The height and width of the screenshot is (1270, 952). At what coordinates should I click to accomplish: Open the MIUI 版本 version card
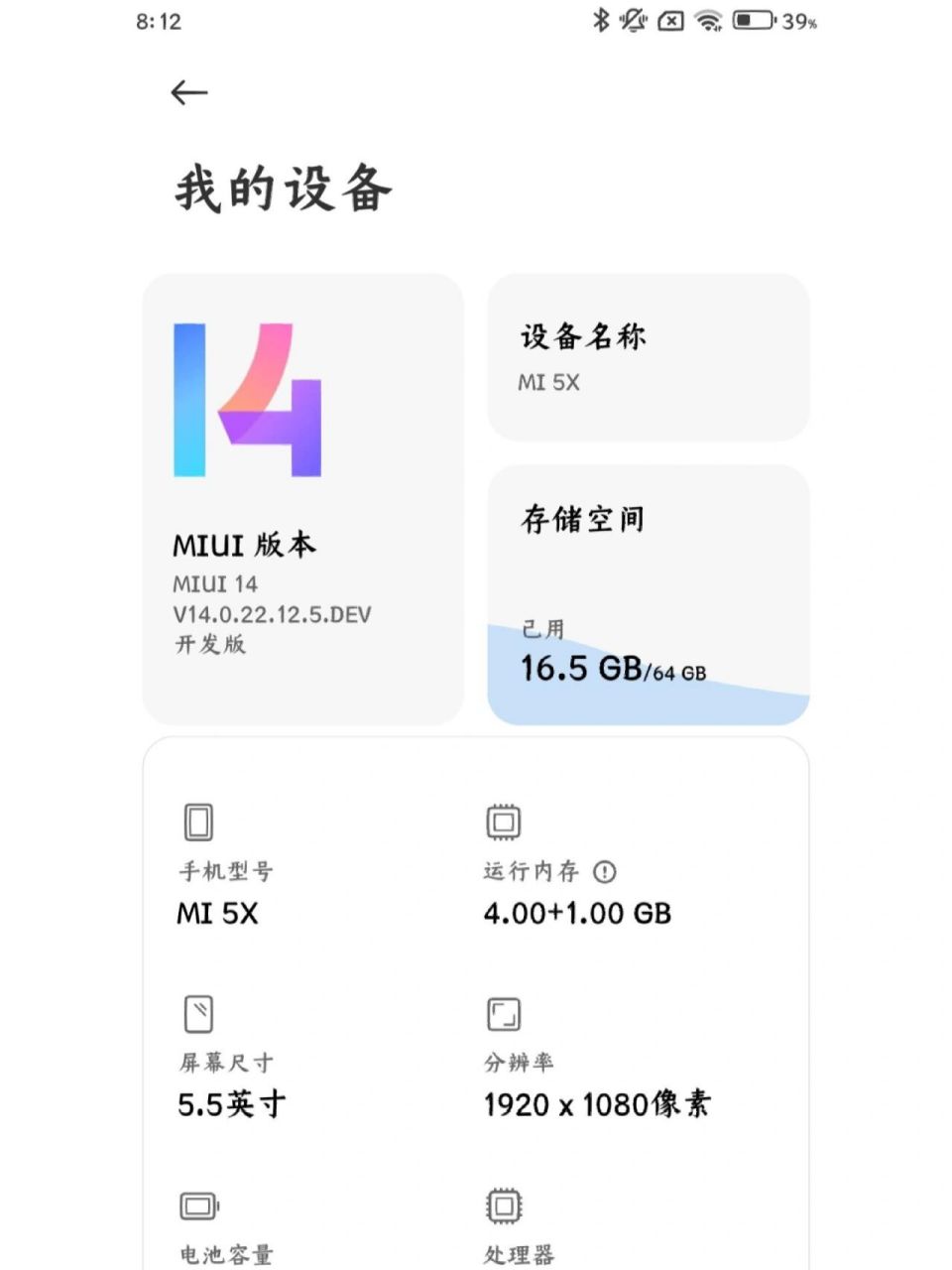302,496
